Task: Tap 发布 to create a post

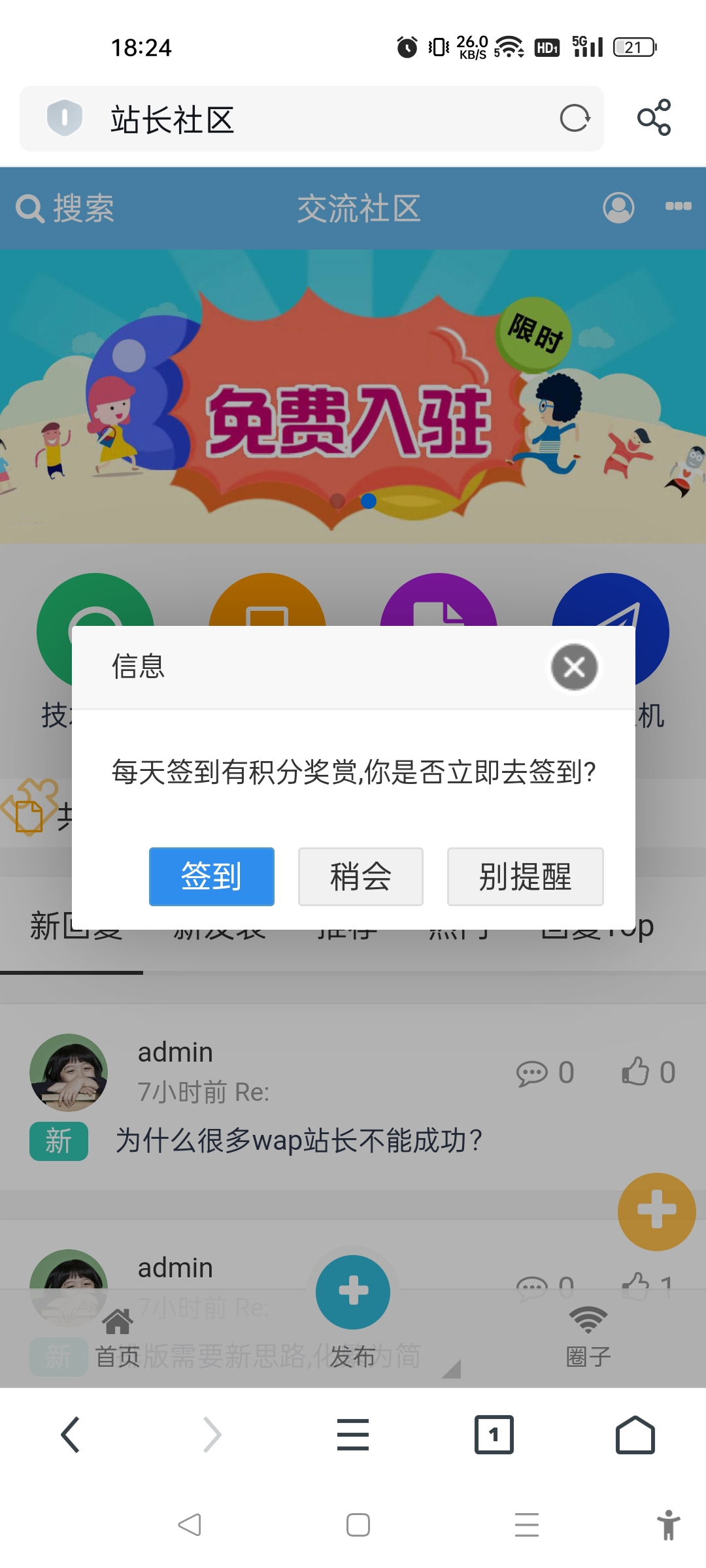Action: pyautogui.click(x=353, y=1300)
